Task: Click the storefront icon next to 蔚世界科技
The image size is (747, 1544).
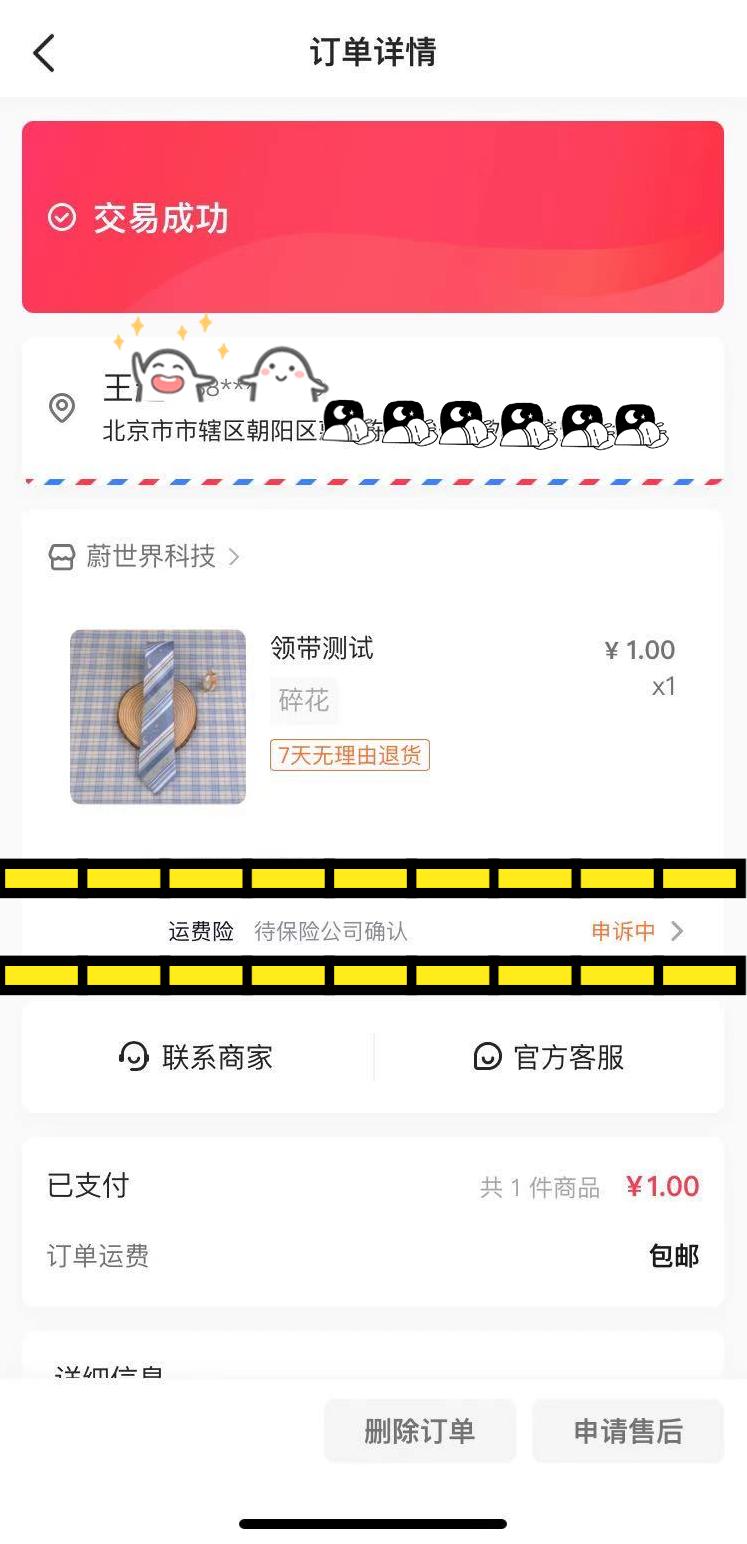Action: (62, 557)
